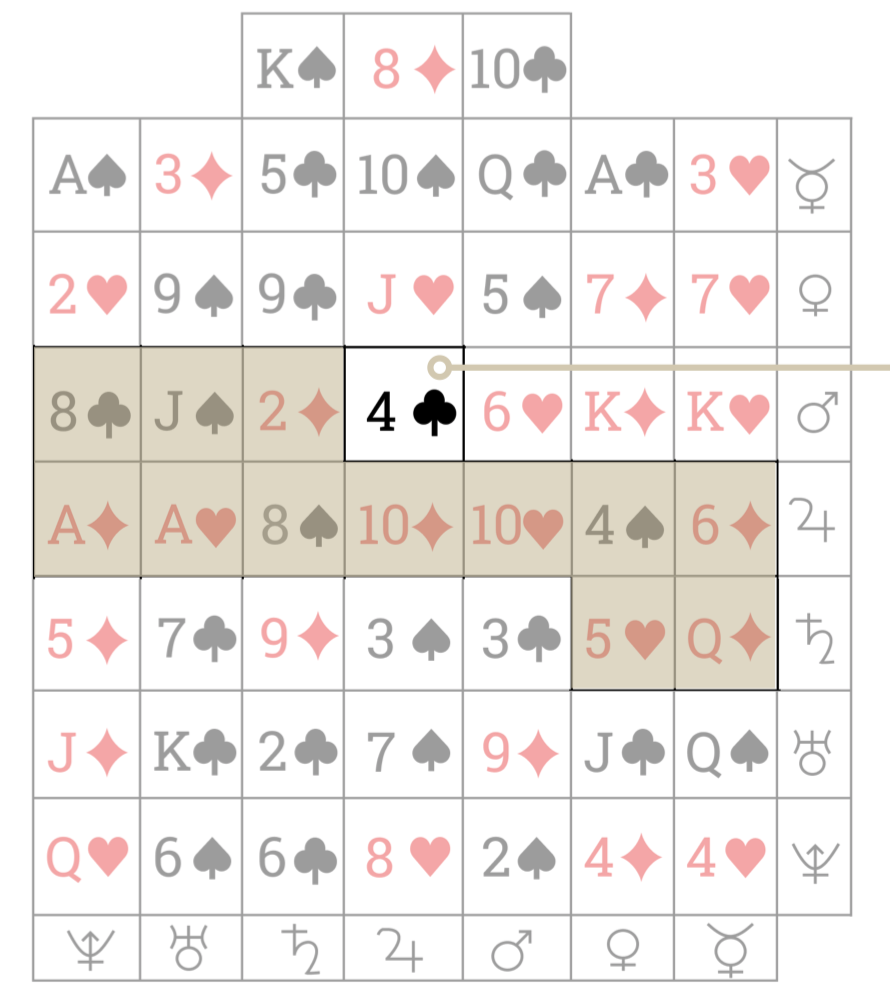Viewport: 890px width, 1008px height.
Task: Select the 10 of clubs card
Action: [x=517, y=66]
